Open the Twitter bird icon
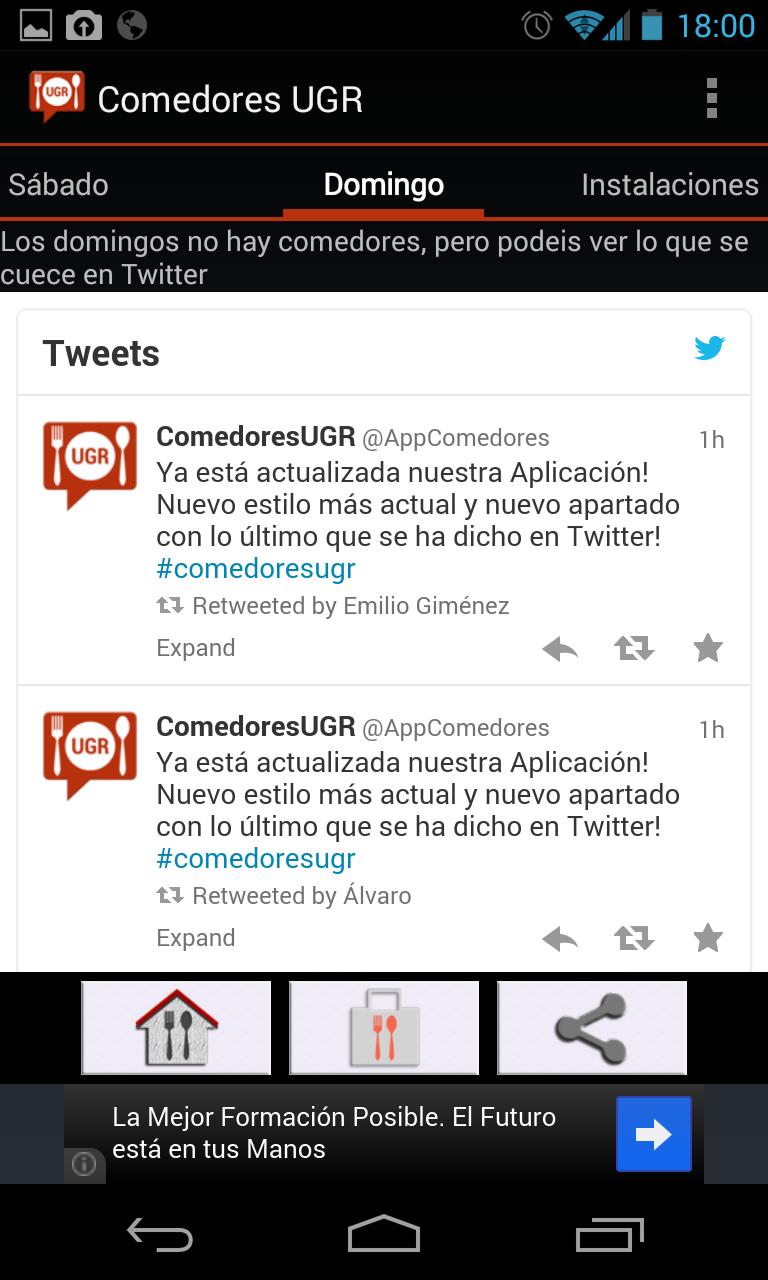This screenshot has width=768, height=1280. click(x=709, y=348)
